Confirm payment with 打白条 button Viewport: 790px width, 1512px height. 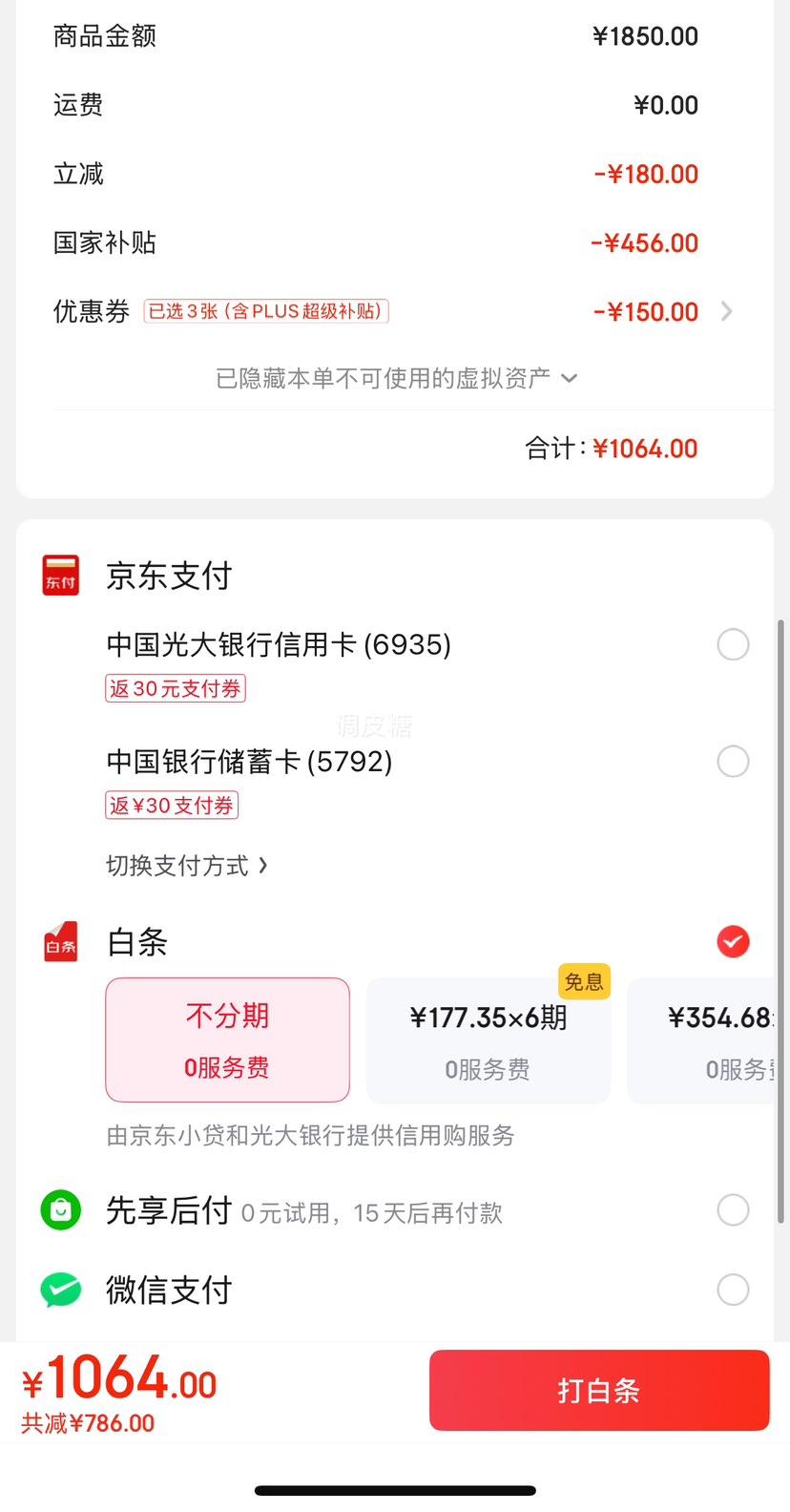(599, 1390)
